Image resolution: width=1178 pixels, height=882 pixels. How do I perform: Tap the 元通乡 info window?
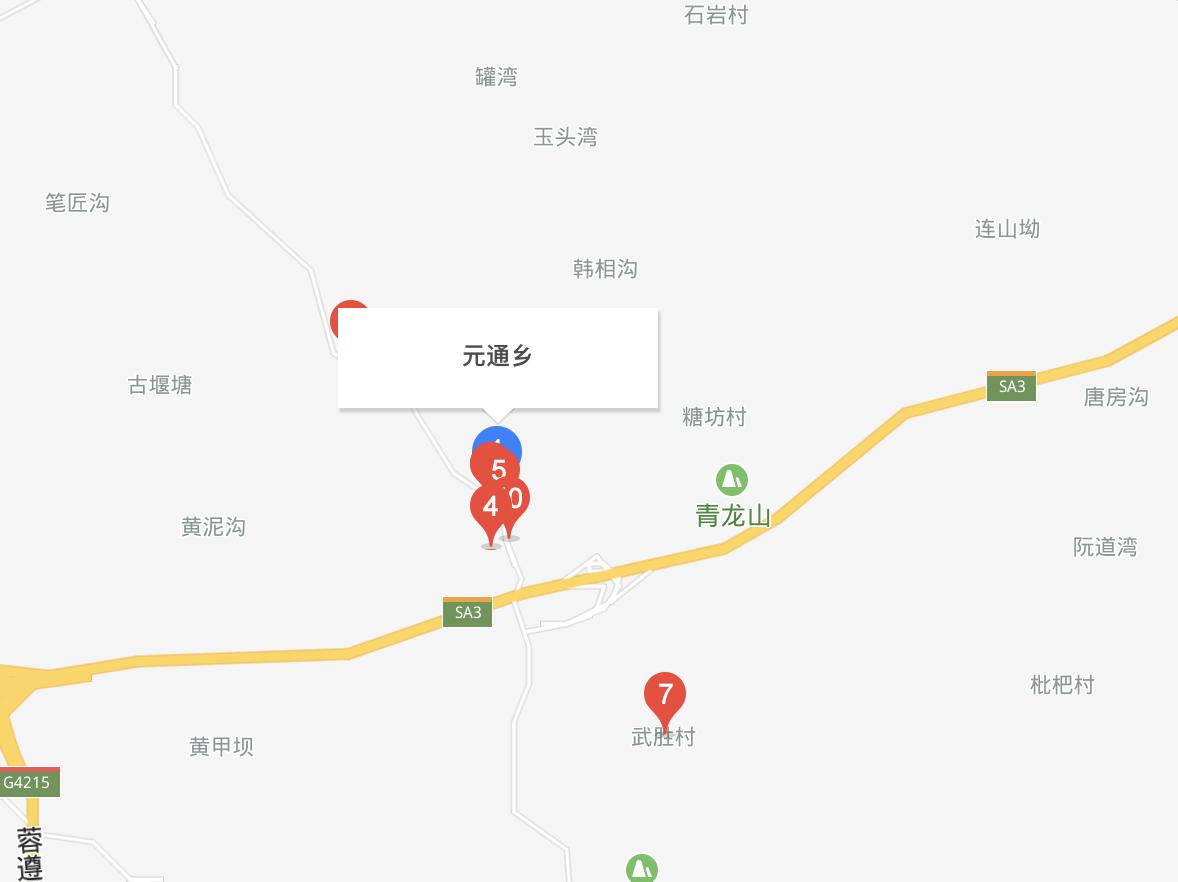pyautogui.click(x=498, y=357)
